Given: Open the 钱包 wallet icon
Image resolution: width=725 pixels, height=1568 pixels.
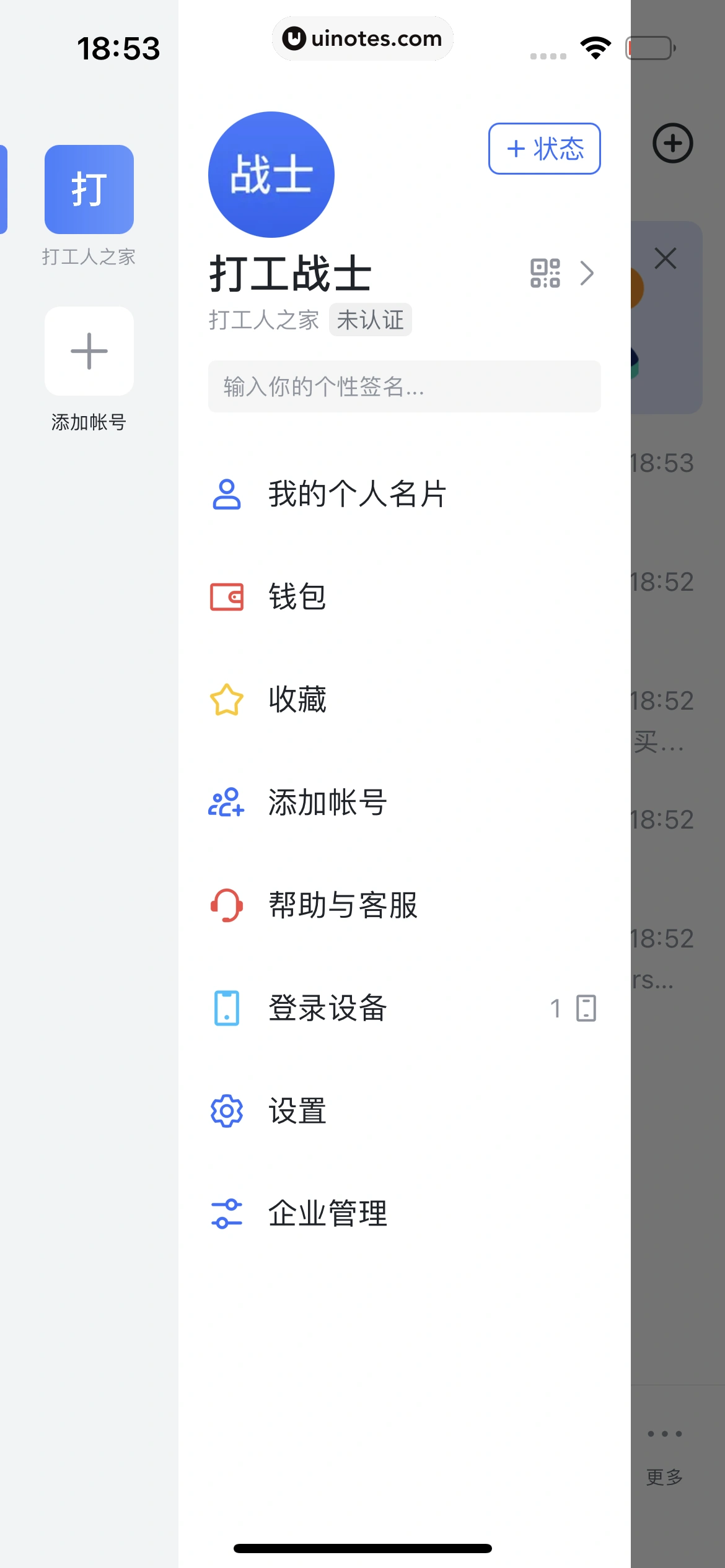Looking at the screenshot, I should coord(227,596).
